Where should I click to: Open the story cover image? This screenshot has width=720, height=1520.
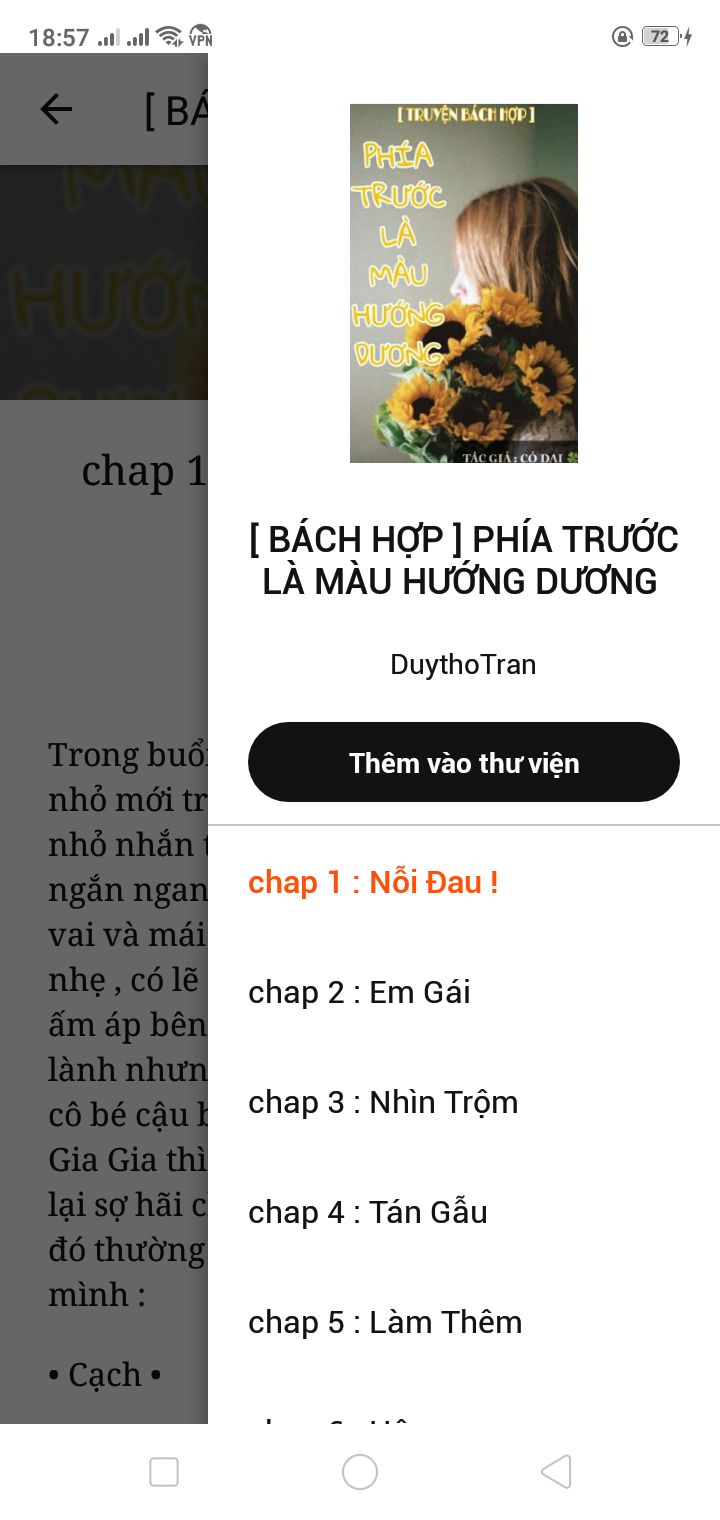point(464,283)
